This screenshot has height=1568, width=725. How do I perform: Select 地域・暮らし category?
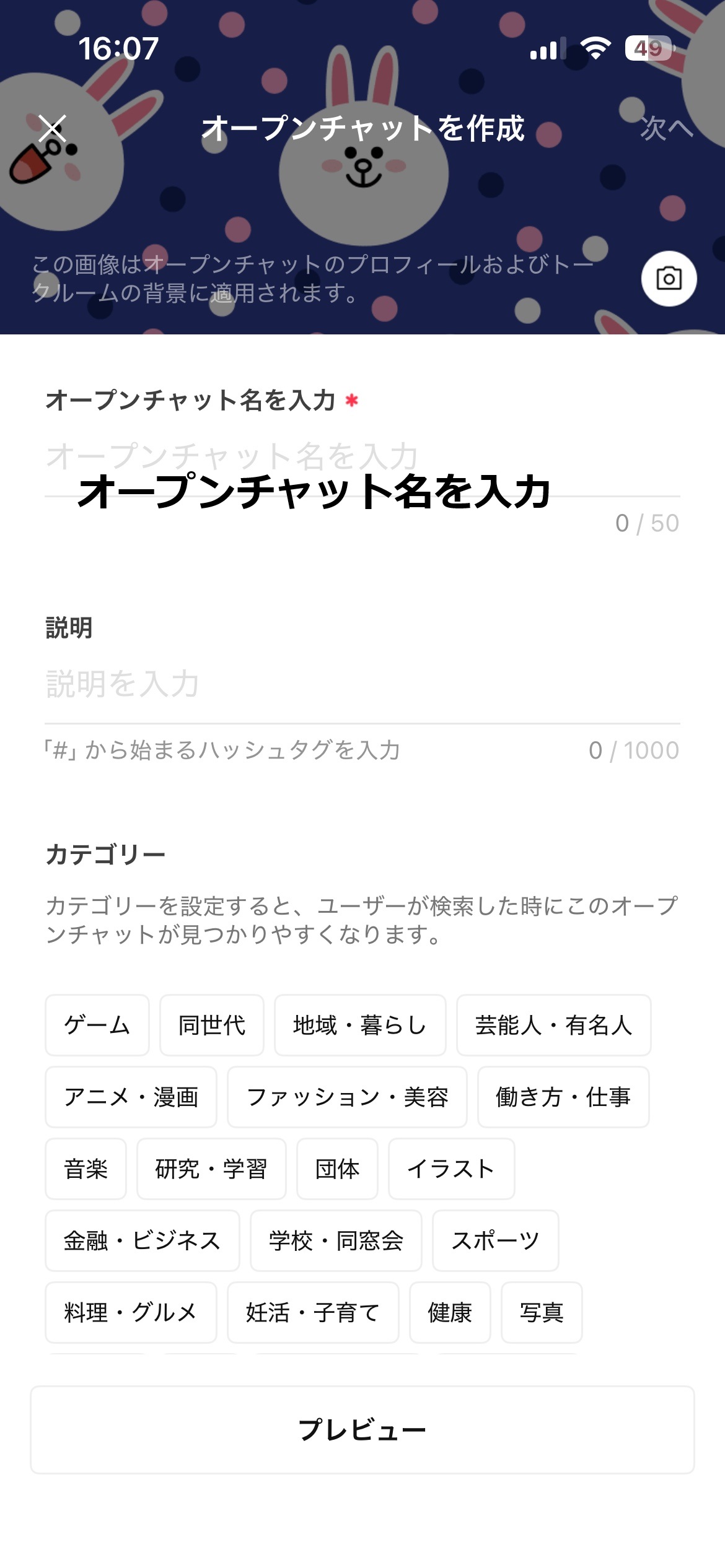360,1026
